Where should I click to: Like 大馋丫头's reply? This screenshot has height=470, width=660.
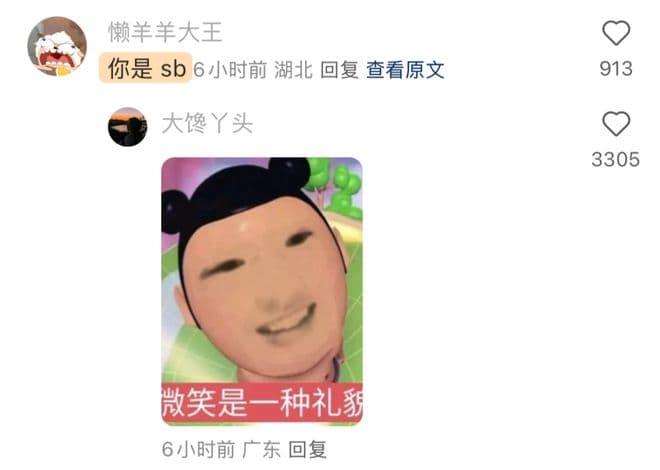[x=616, y=125]
